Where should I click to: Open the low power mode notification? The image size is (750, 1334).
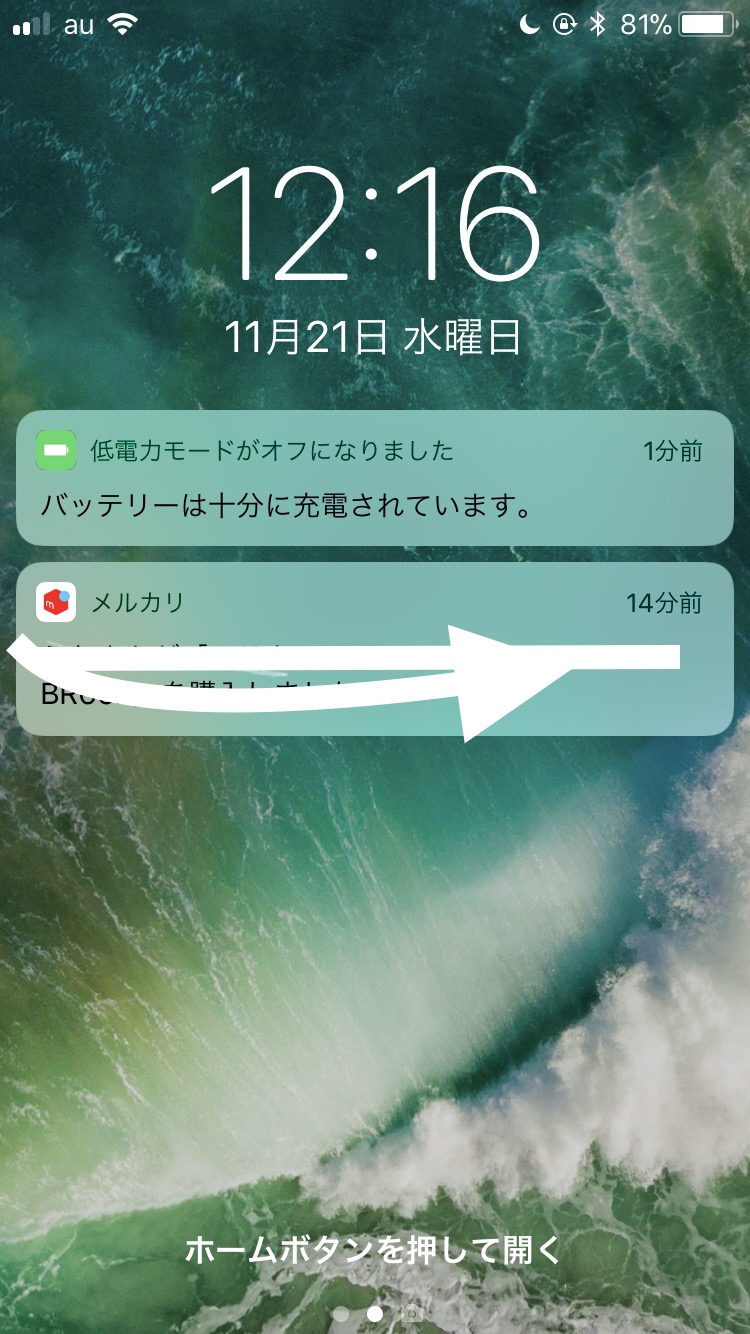tap(375, 479)
